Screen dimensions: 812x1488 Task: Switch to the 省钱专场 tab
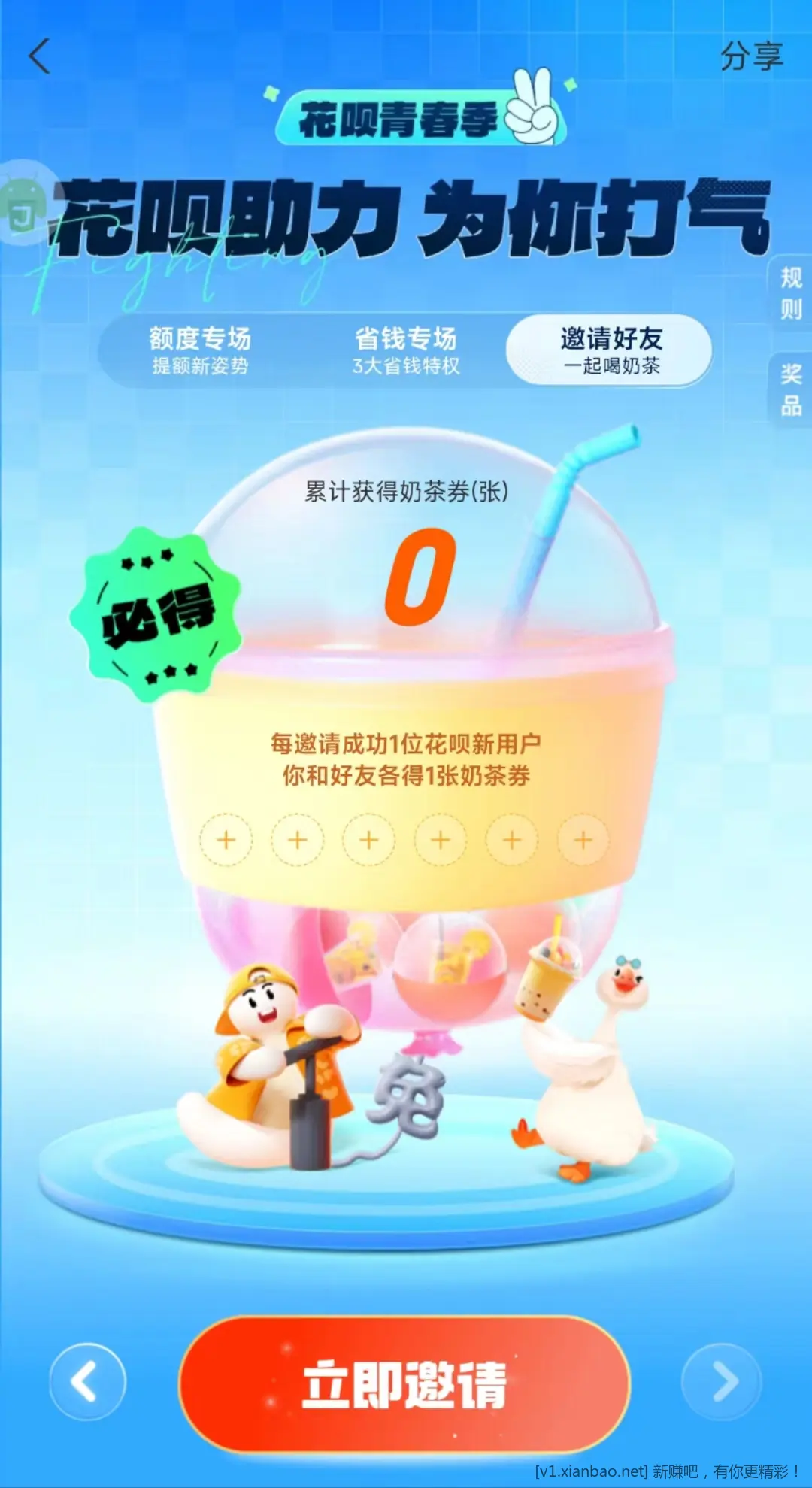406,350
